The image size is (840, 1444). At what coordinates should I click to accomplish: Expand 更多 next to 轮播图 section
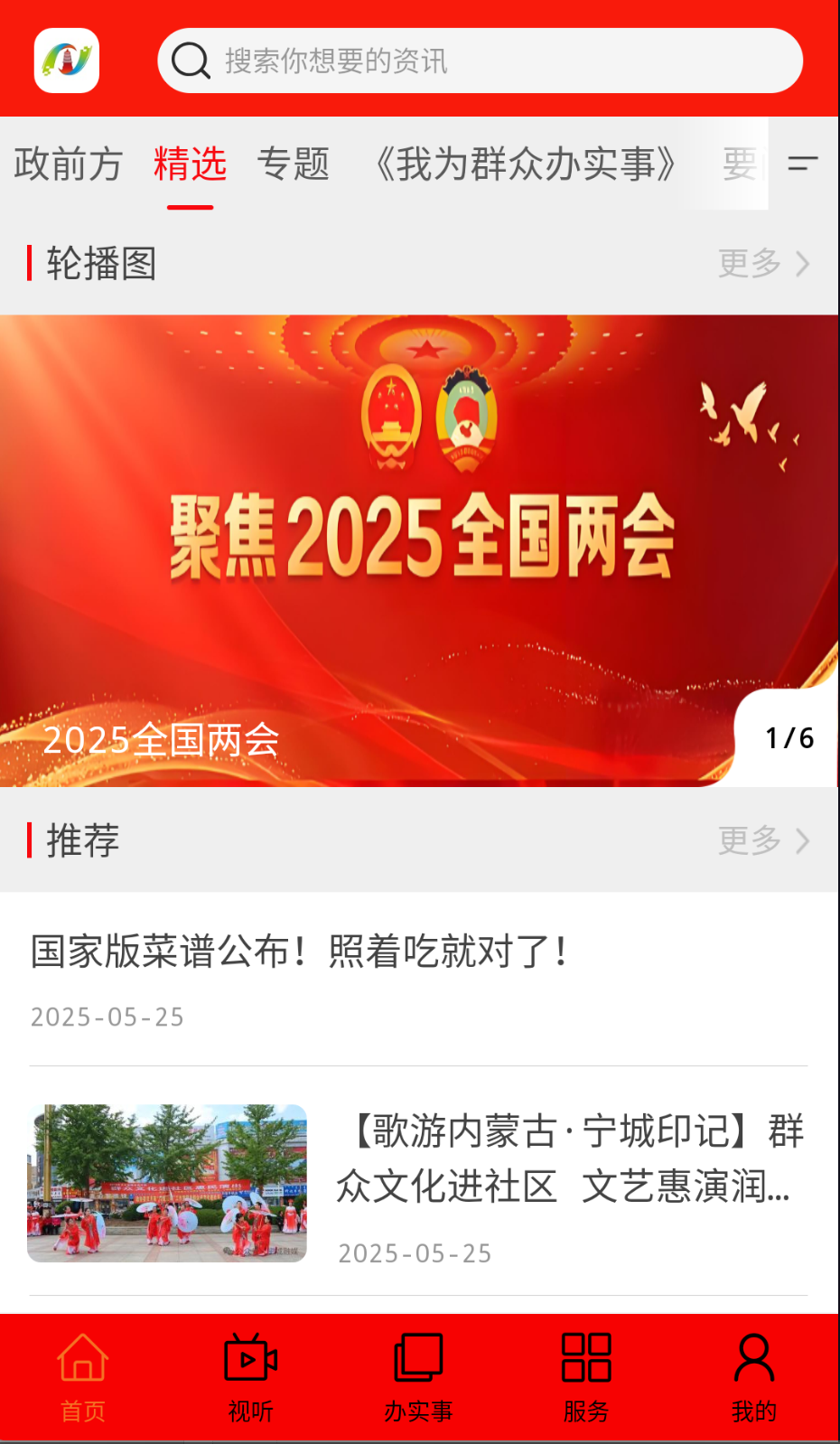(x=748, y=264)
